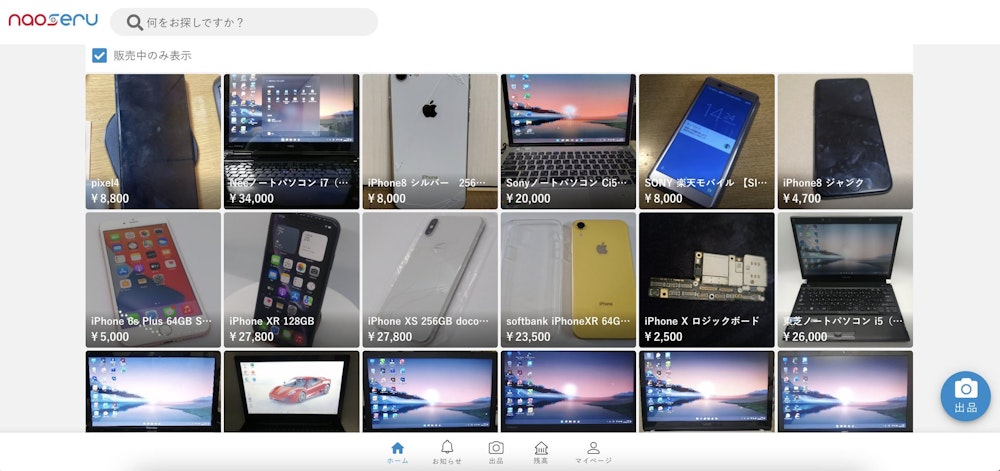1000x471 pixels.
Task: View the iPhone8 シルバー ¥8,000 item
Action: point(429,140)
